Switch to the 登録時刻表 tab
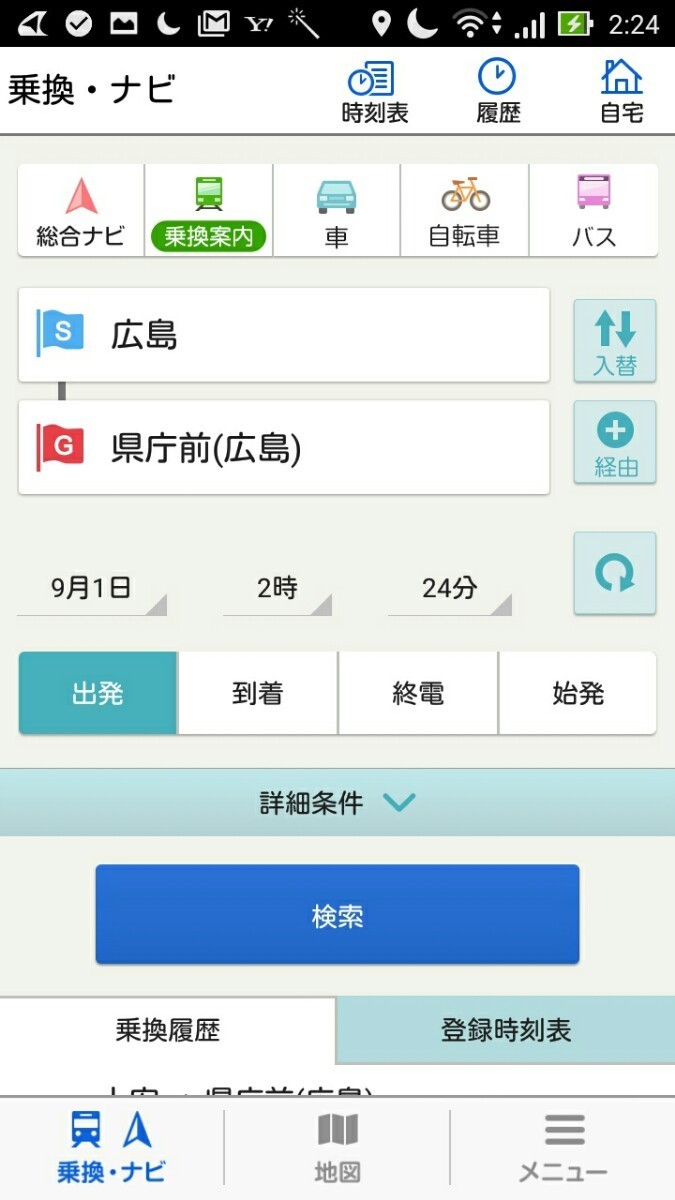 [x=505, y=1030]
